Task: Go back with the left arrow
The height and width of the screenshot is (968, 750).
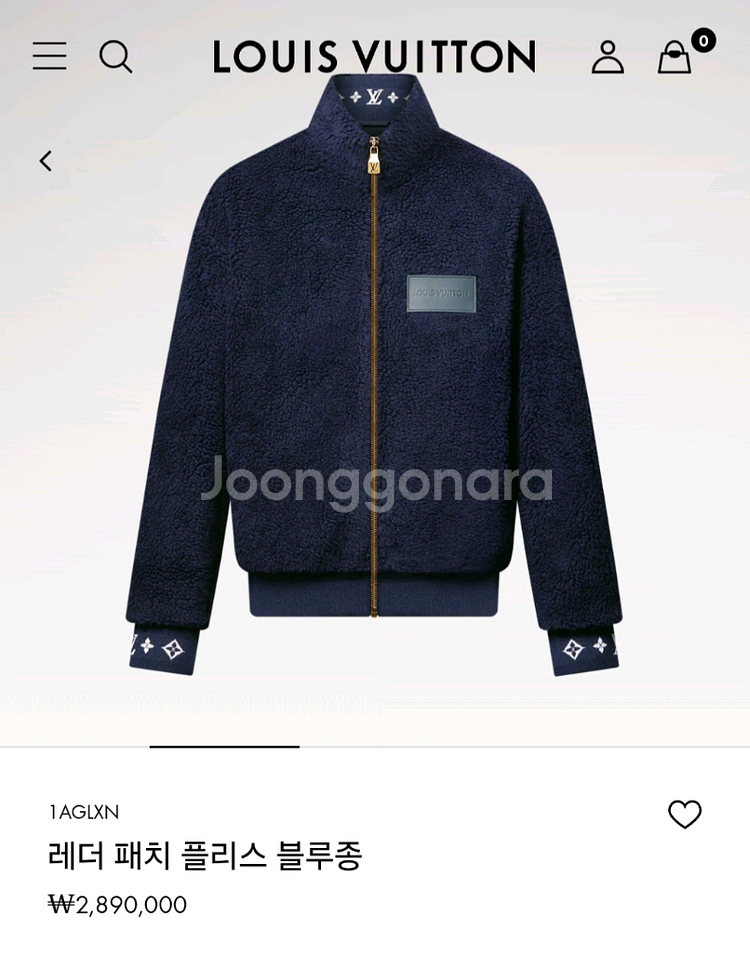Action: coord(45,161)
